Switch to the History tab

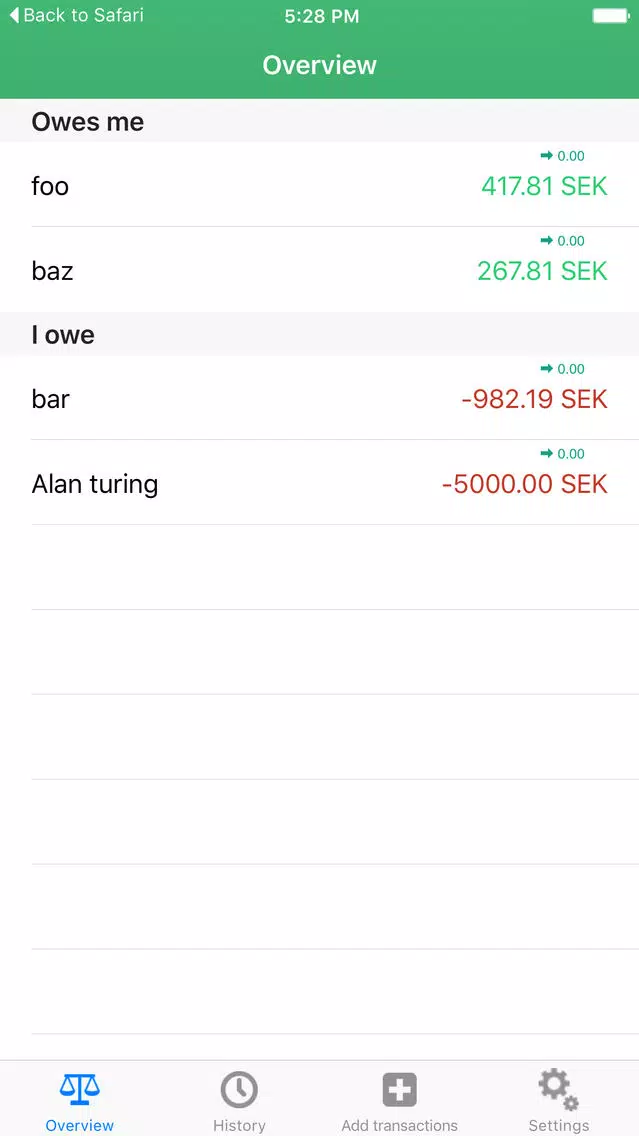239,1100
